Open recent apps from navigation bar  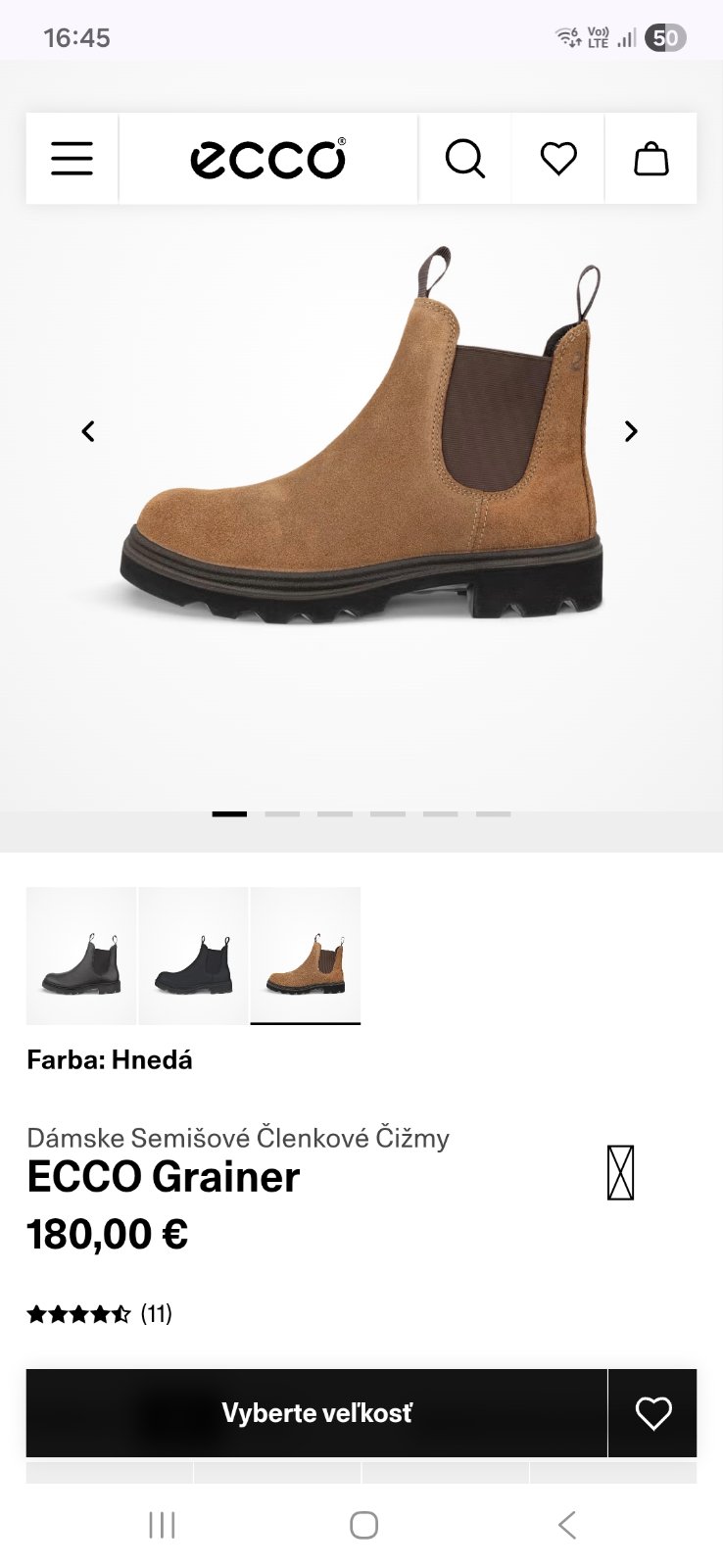coord(162,1525)
